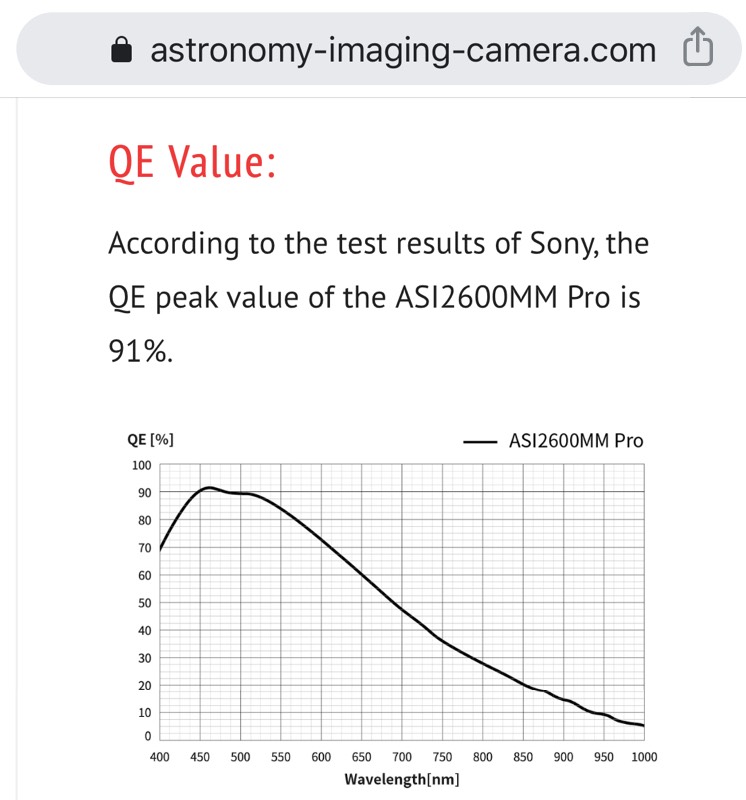
Task: Open the share sheet icon
Action: coord(696,49)
